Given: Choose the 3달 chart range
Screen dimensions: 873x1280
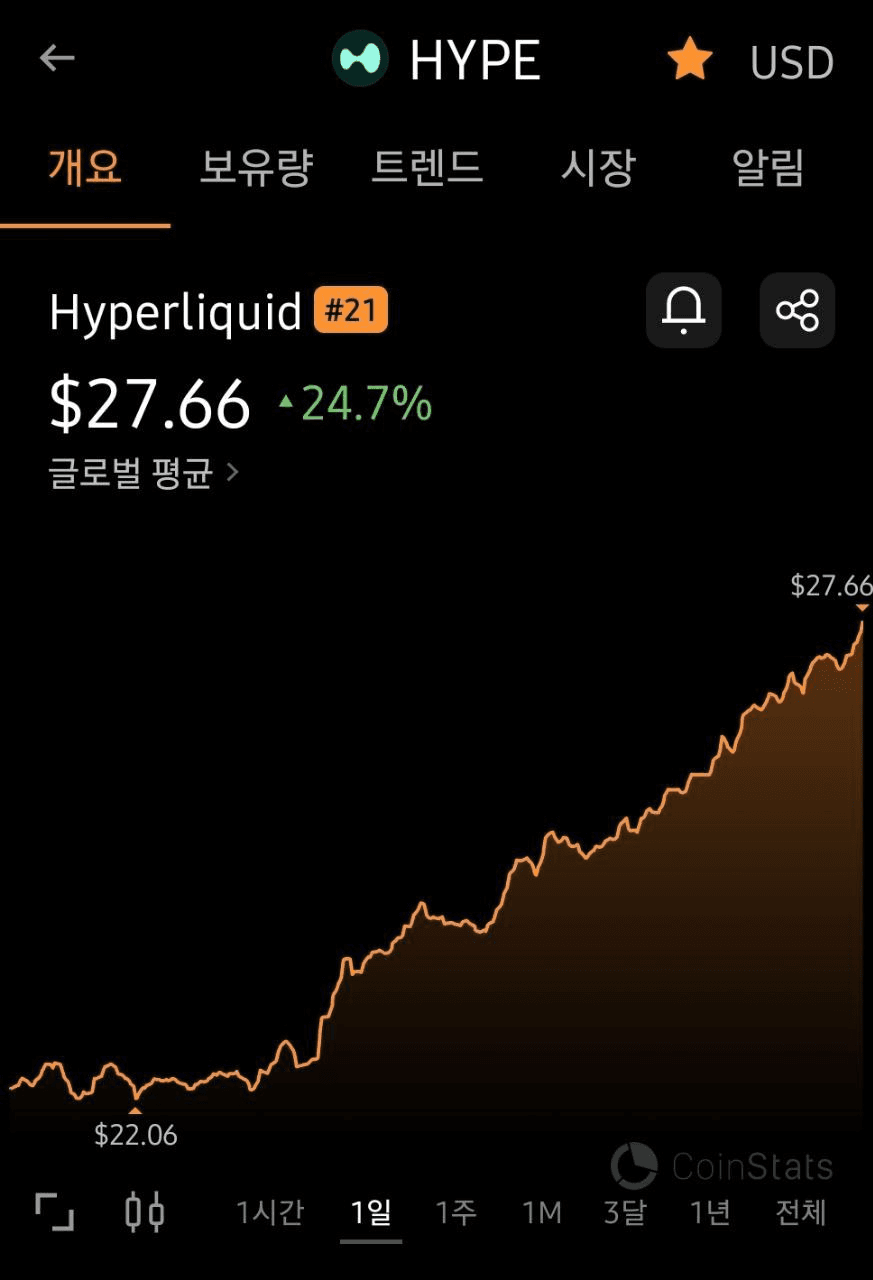Looking at the screenshot, I should (x=625, y=1213).
